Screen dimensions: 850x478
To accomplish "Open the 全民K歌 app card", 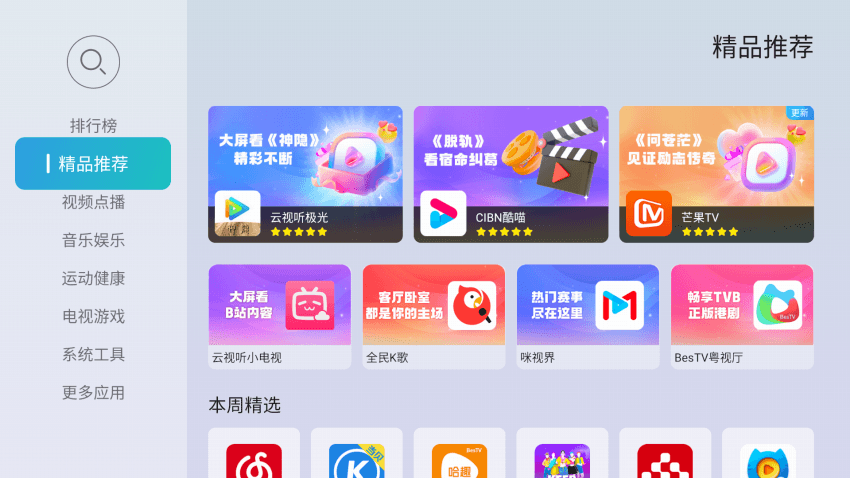I will coord(433,316).
